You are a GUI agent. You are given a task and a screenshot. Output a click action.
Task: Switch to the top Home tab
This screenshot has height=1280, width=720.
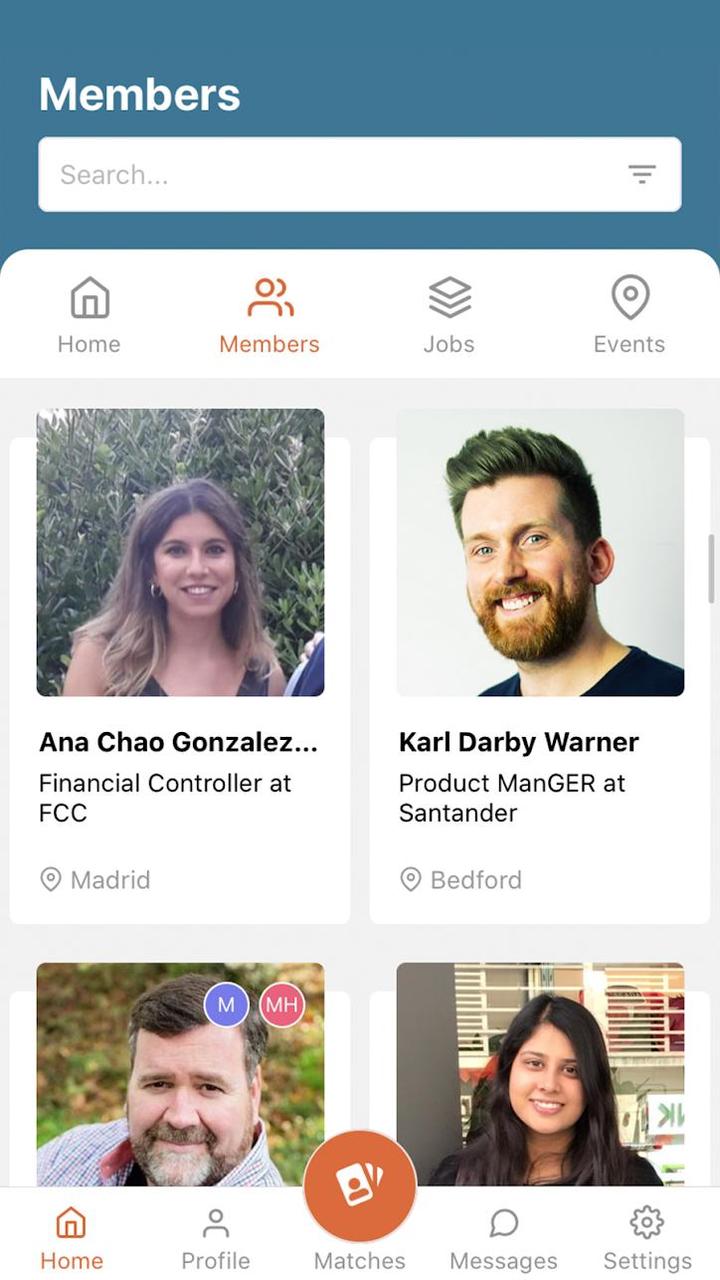89,316
